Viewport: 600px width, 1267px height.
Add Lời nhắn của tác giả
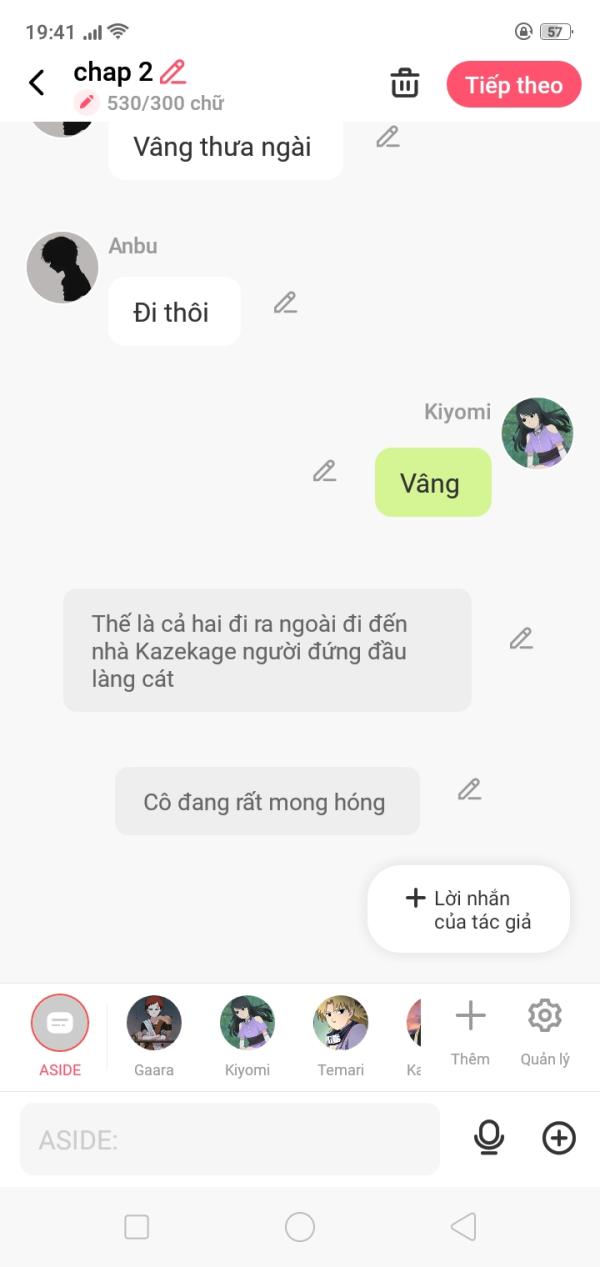(468, 909)
